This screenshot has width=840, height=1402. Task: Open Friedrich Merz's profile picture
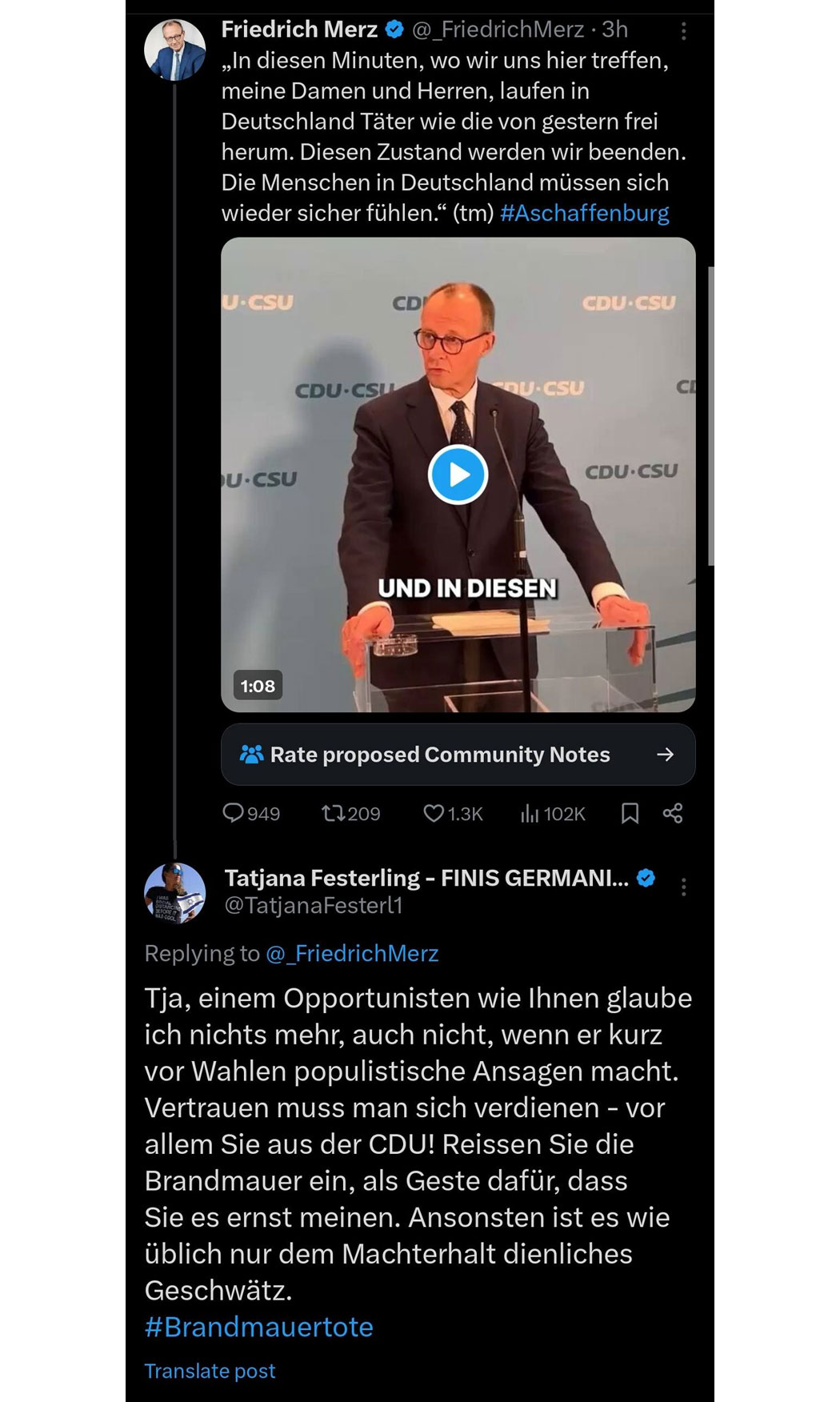[174, 50]
